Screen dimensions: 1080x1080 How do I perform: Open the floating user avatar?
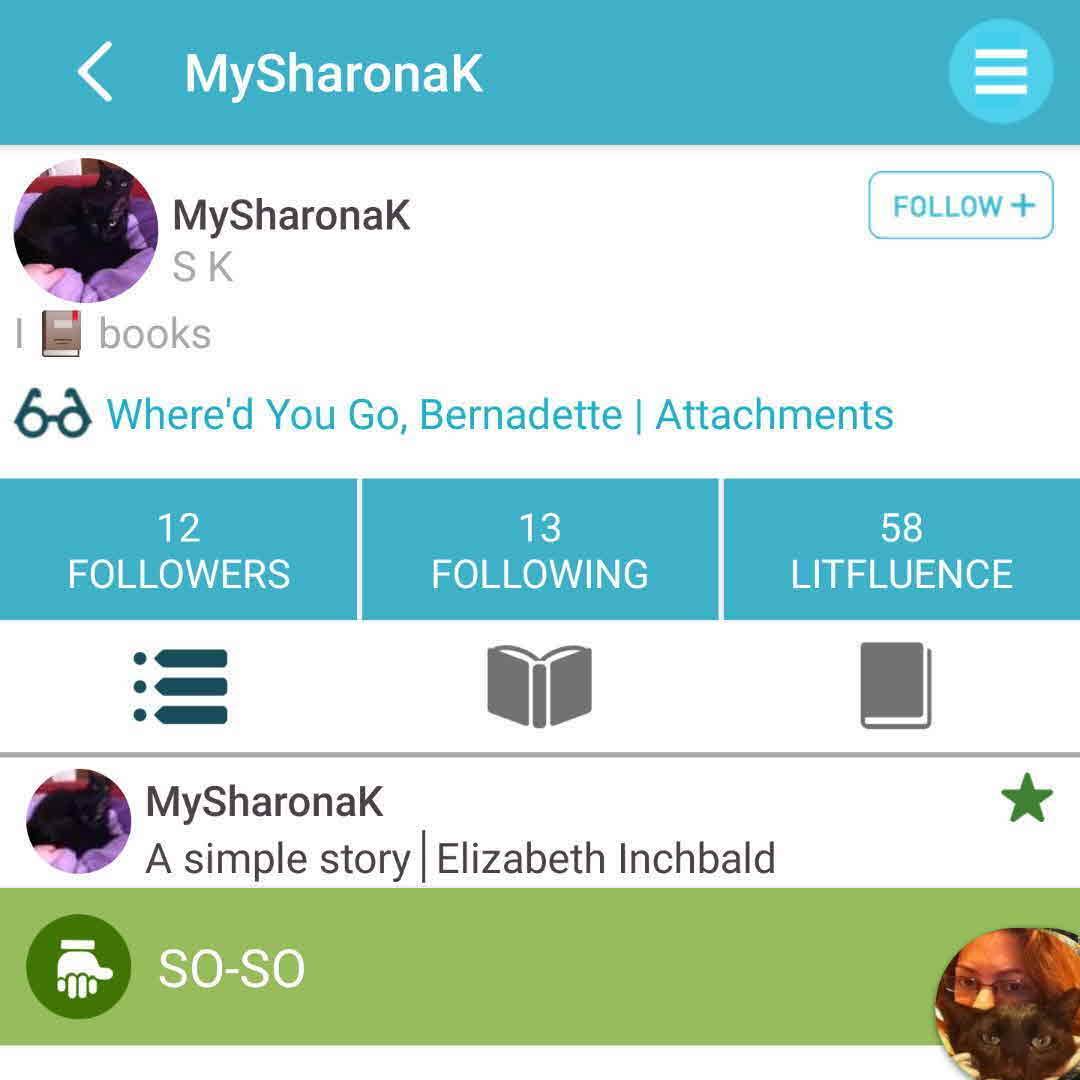tap(1010, 1005)
